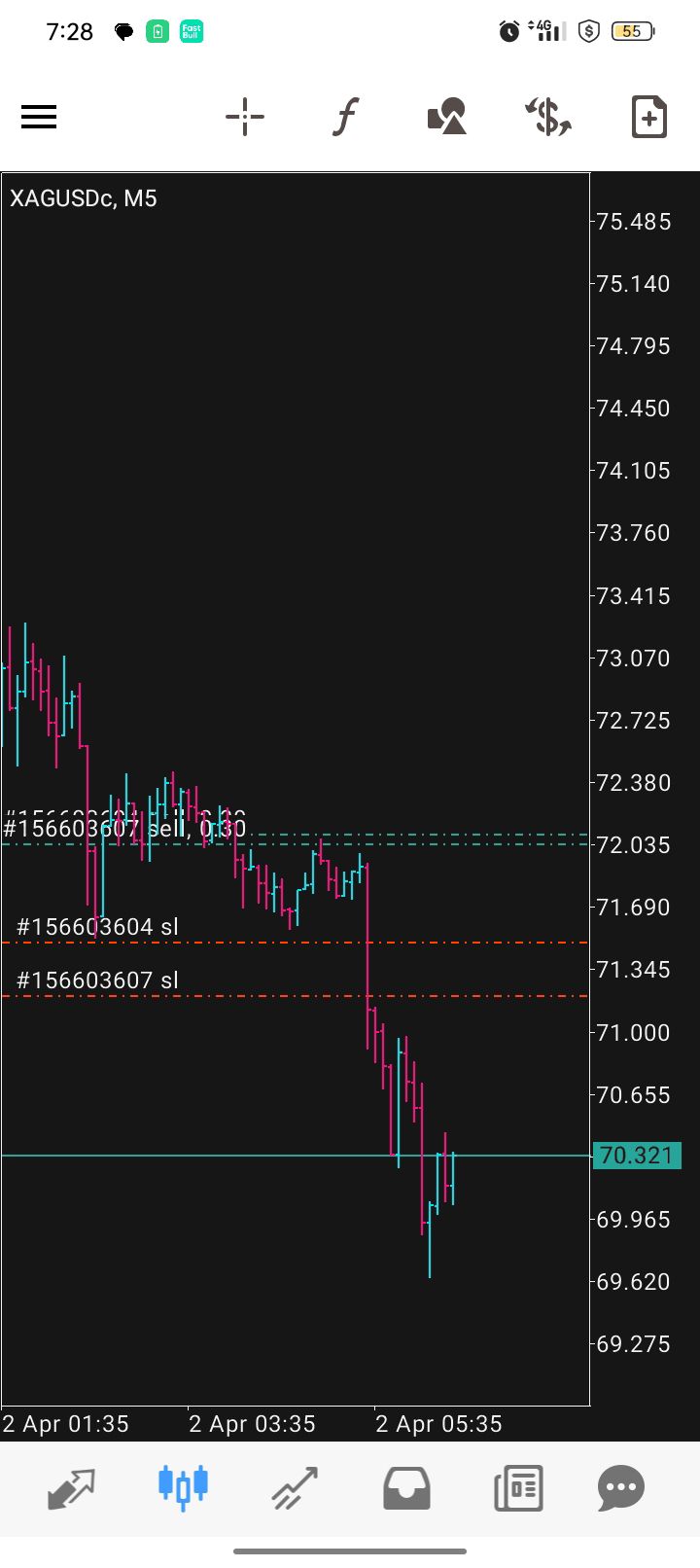Switch to the Quotes tab
The image size is (700, 1568).
[72, 1488]
